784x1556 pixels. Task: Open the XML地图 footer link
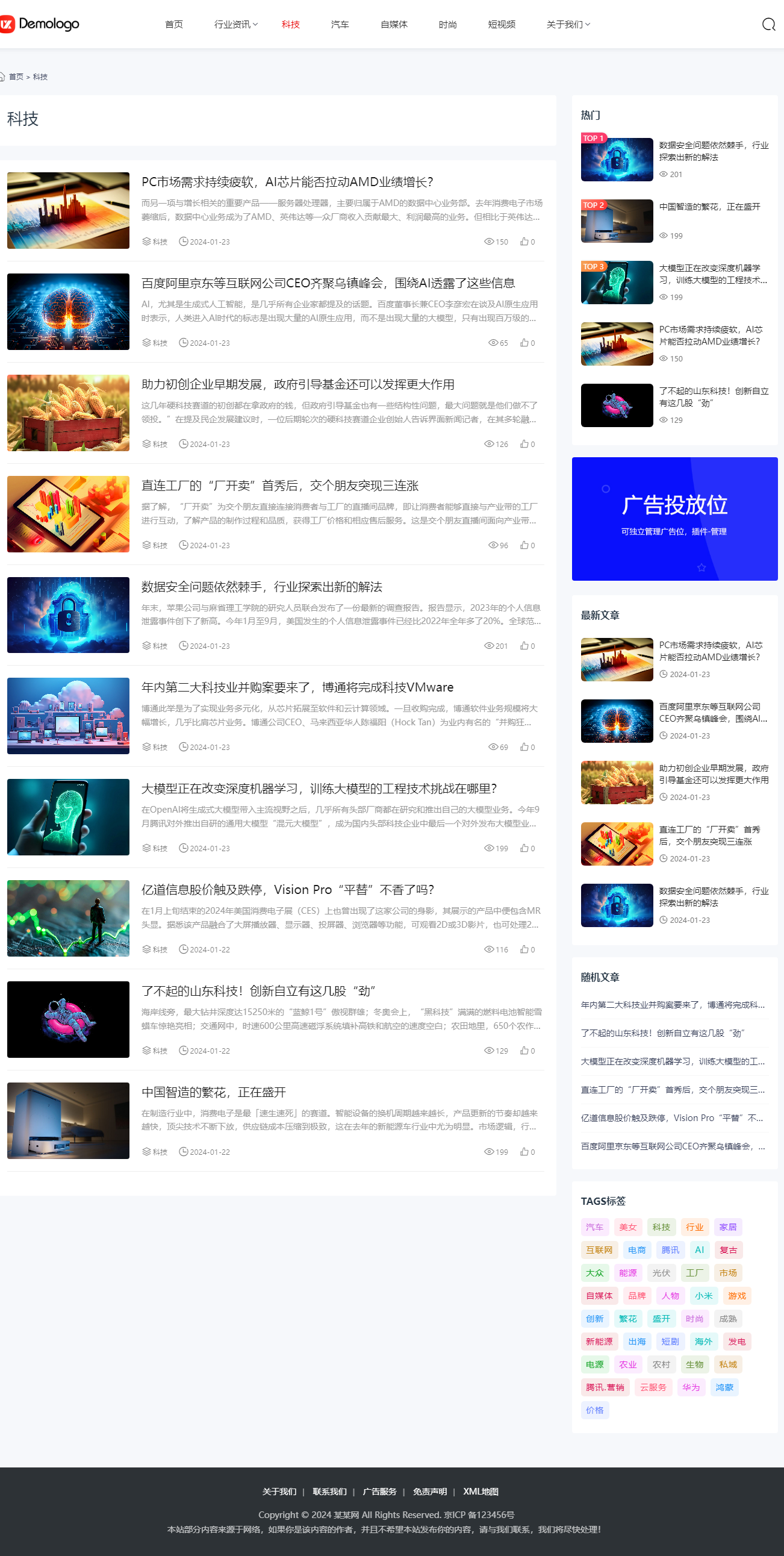[x=480, y=1491]
